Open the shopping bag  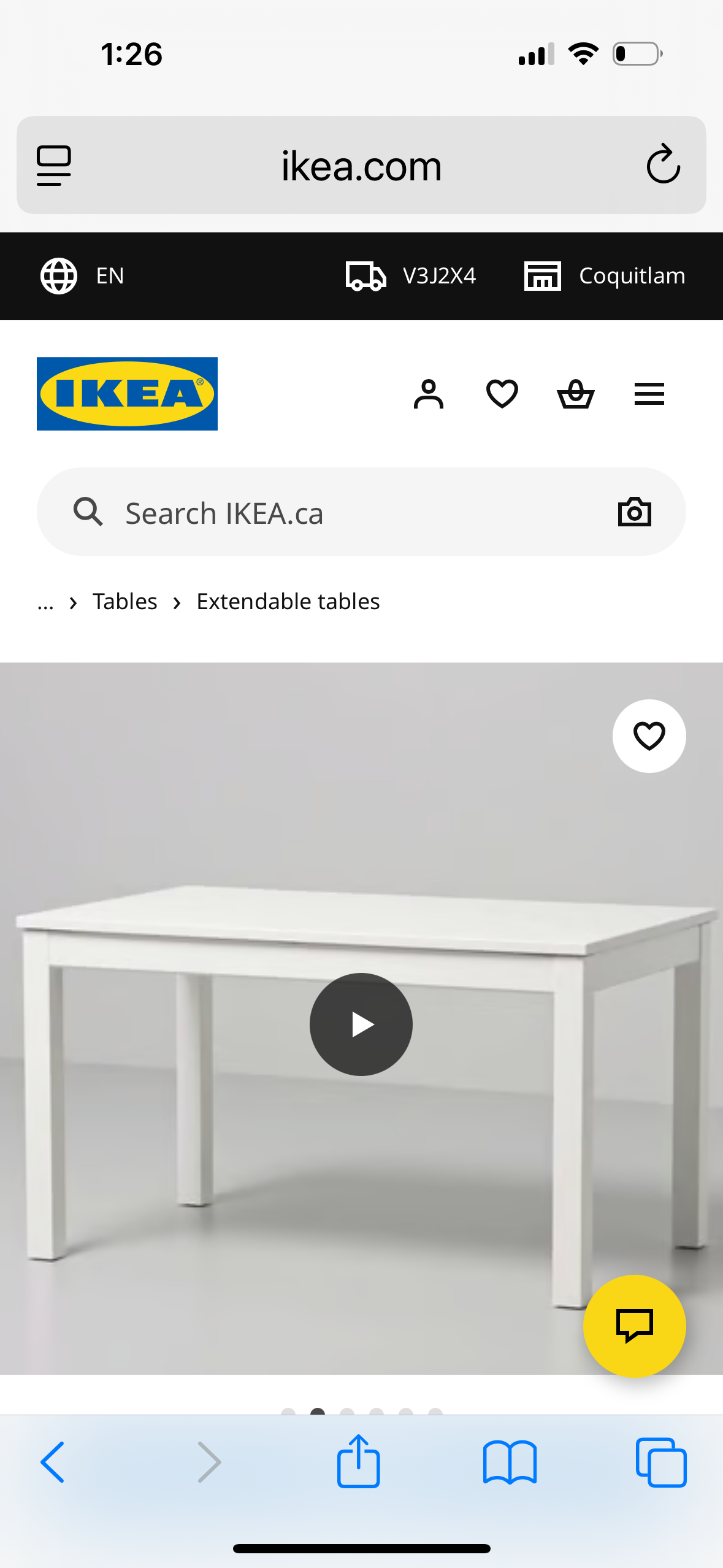[x=575, y=394]
